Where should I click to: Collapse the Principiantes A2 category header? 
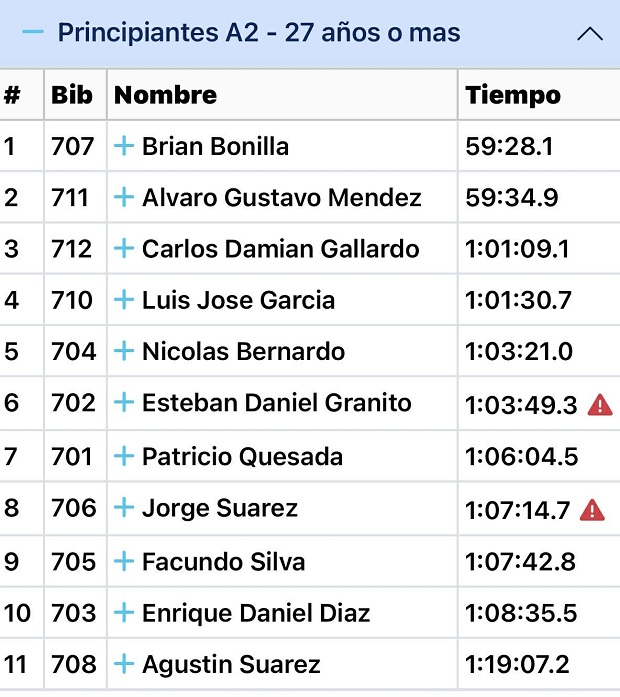click(x=590, y=33)
